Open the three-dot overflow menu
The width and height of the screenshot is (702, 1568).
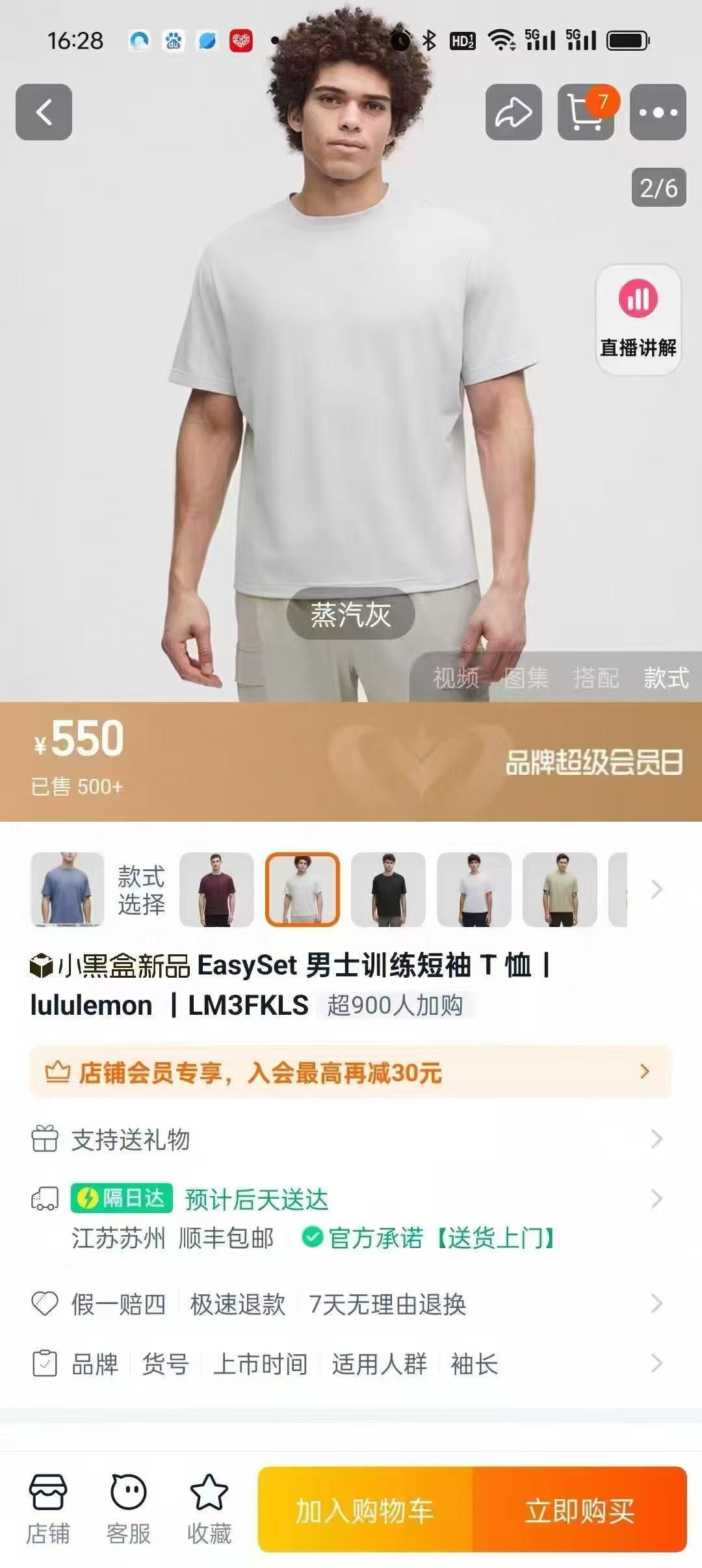pos(658,112)
